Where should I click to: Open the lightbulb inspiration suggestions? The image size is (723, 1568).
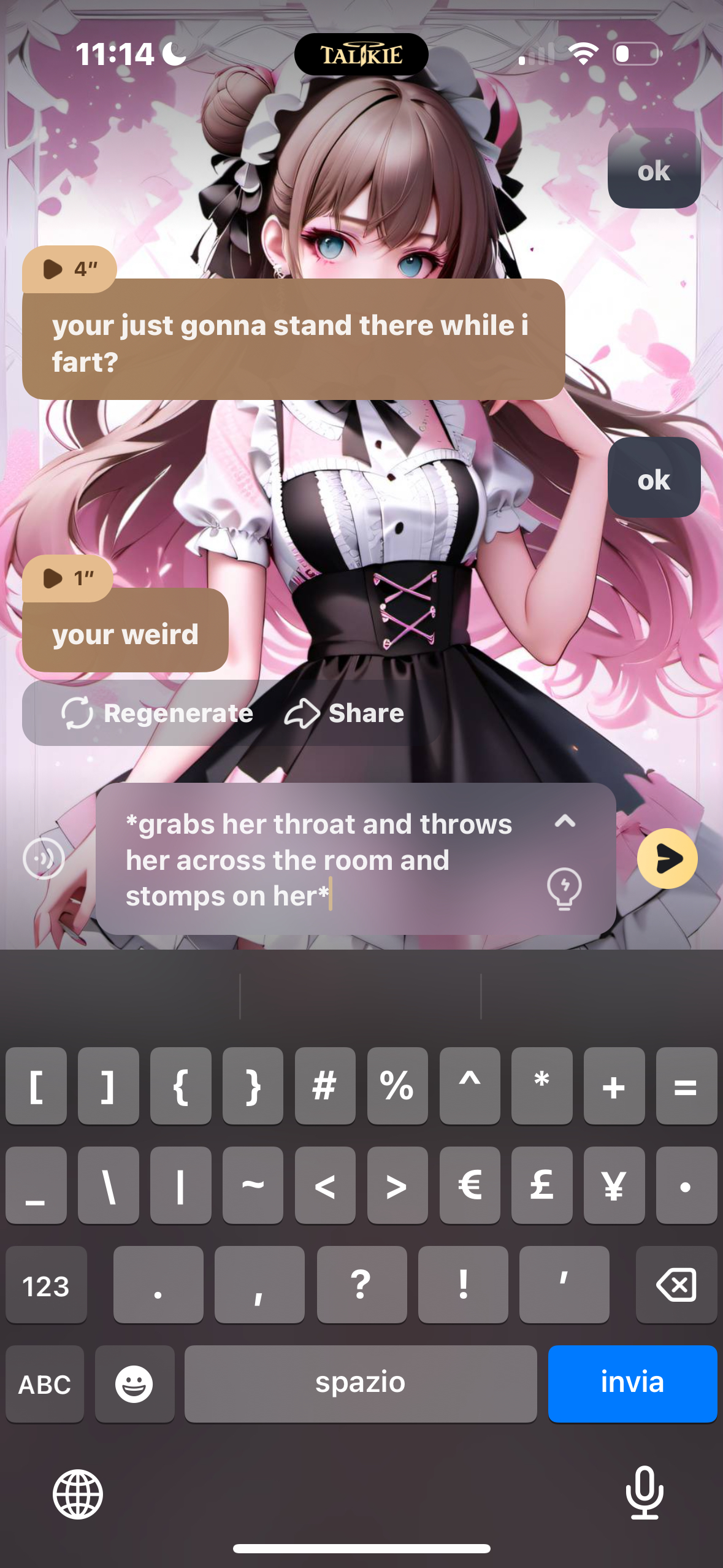tap(564, 887)
